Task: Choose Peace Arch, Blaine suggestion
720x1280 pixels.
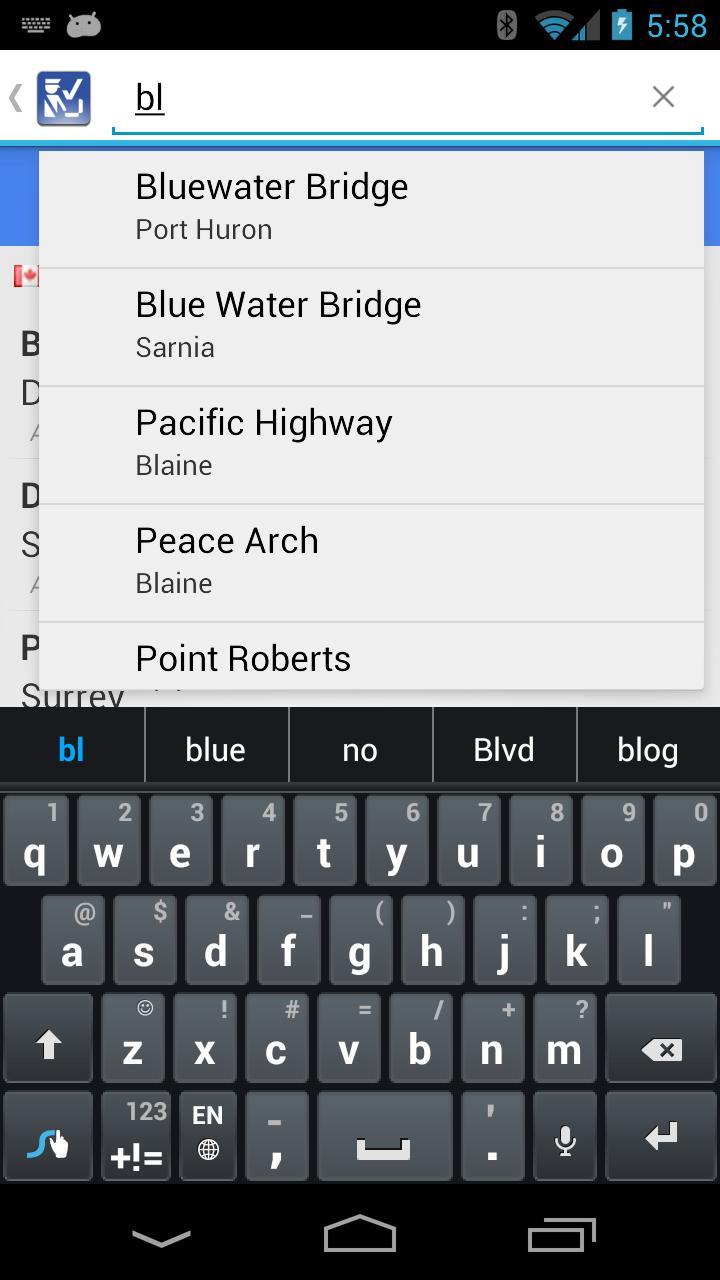Action: (x=371, y=562)
